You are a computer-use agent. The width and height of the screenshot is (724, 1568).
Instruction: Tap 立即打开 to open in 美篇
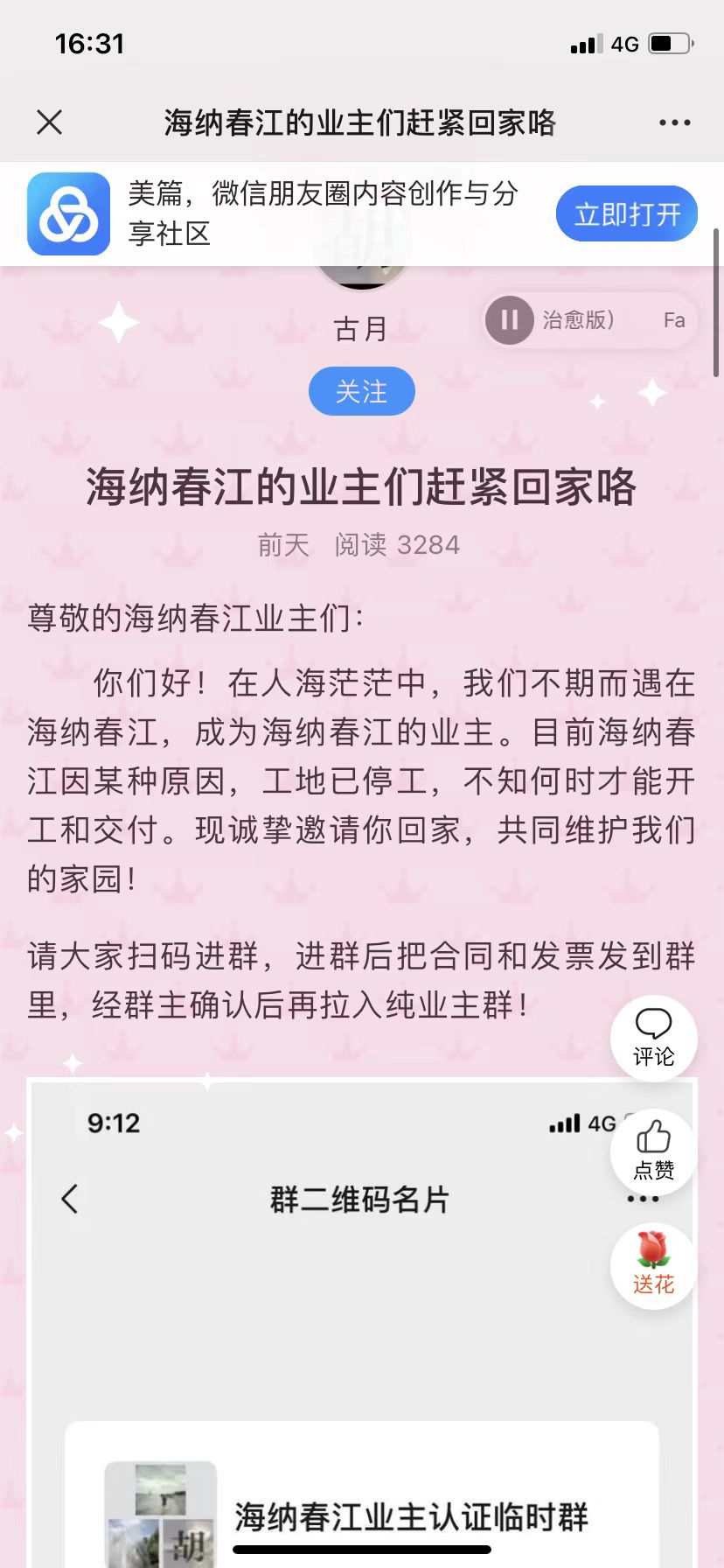[626, 213]
